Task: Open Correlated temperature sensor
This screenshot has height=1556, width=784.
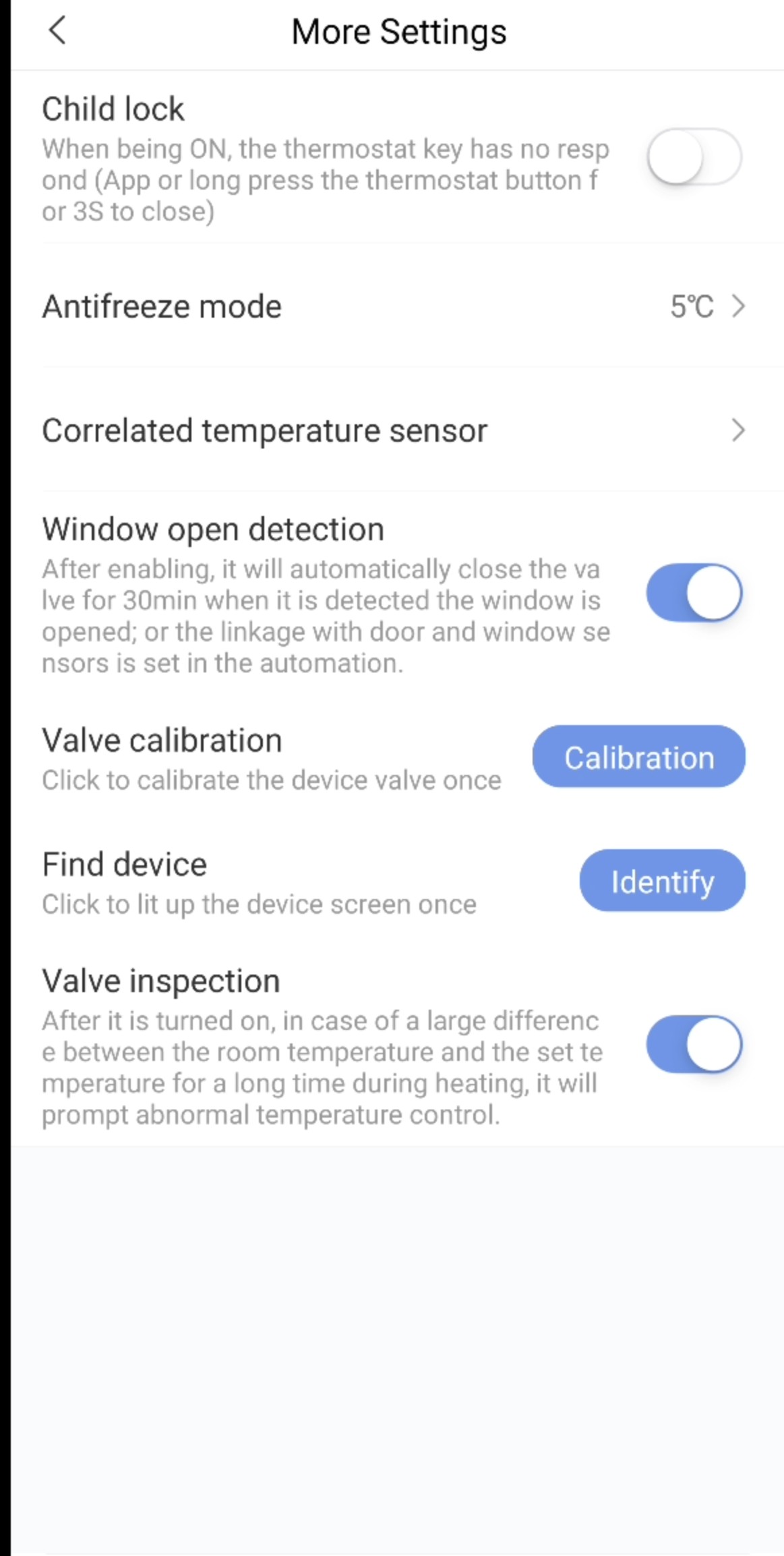Action: pyautogui.click(x=397, y=430)
